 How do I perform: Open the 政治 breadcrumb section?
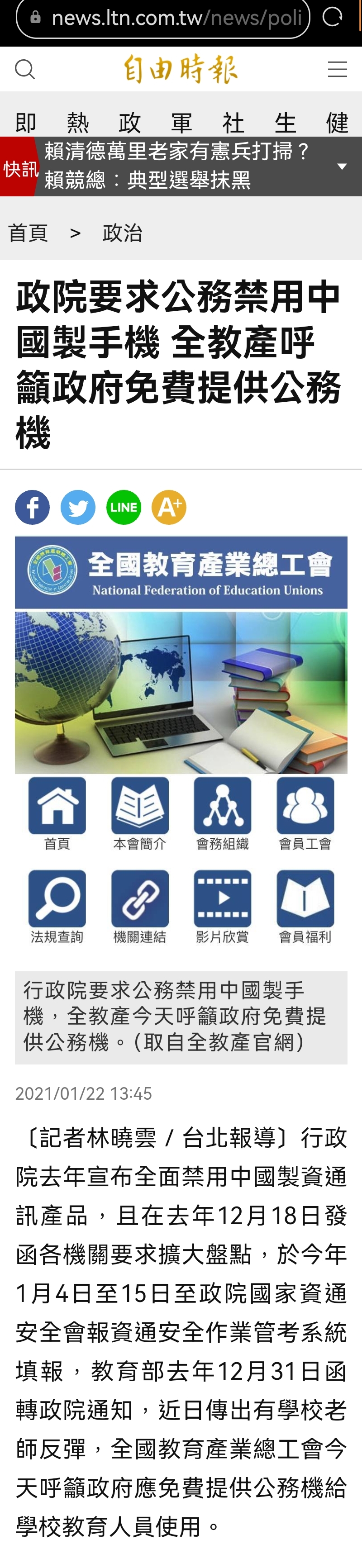click(122, 233)
